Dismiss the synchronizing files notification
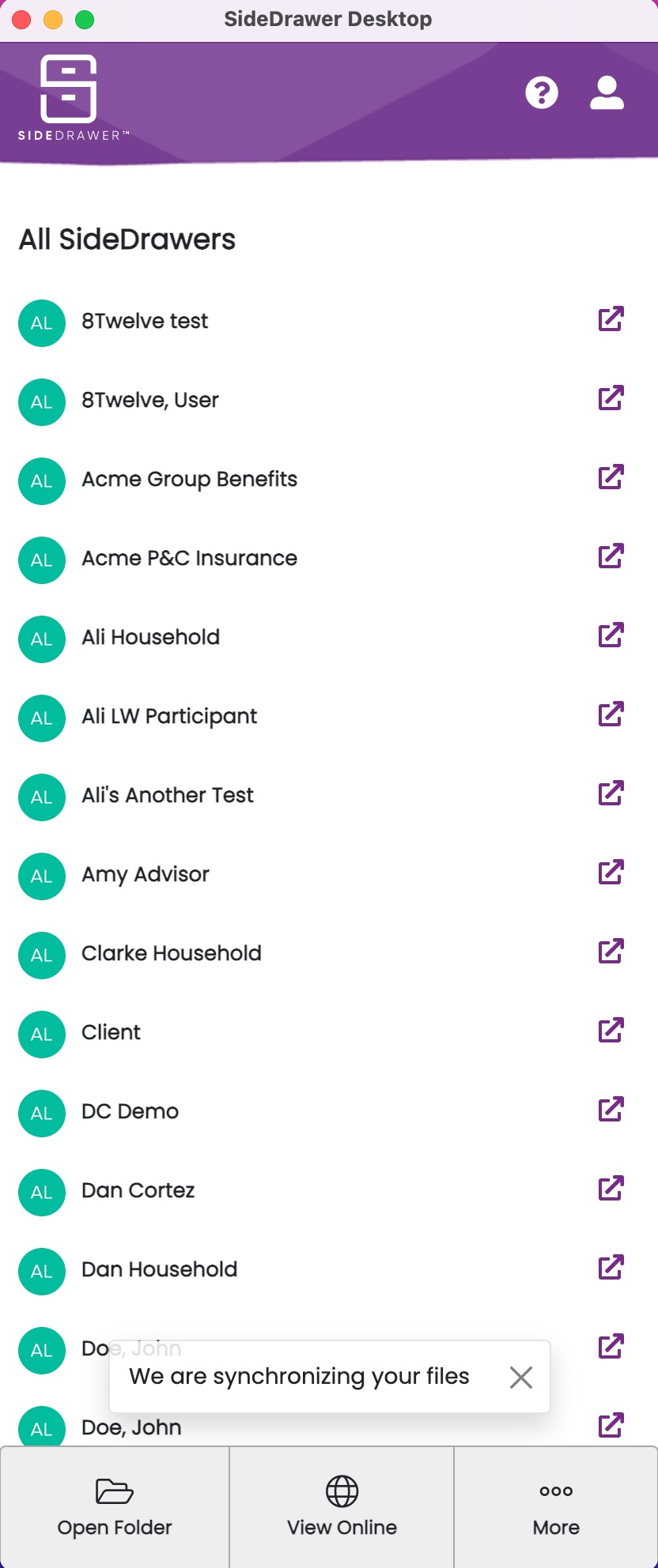 pyautogui.click(x=521, y=1378)
